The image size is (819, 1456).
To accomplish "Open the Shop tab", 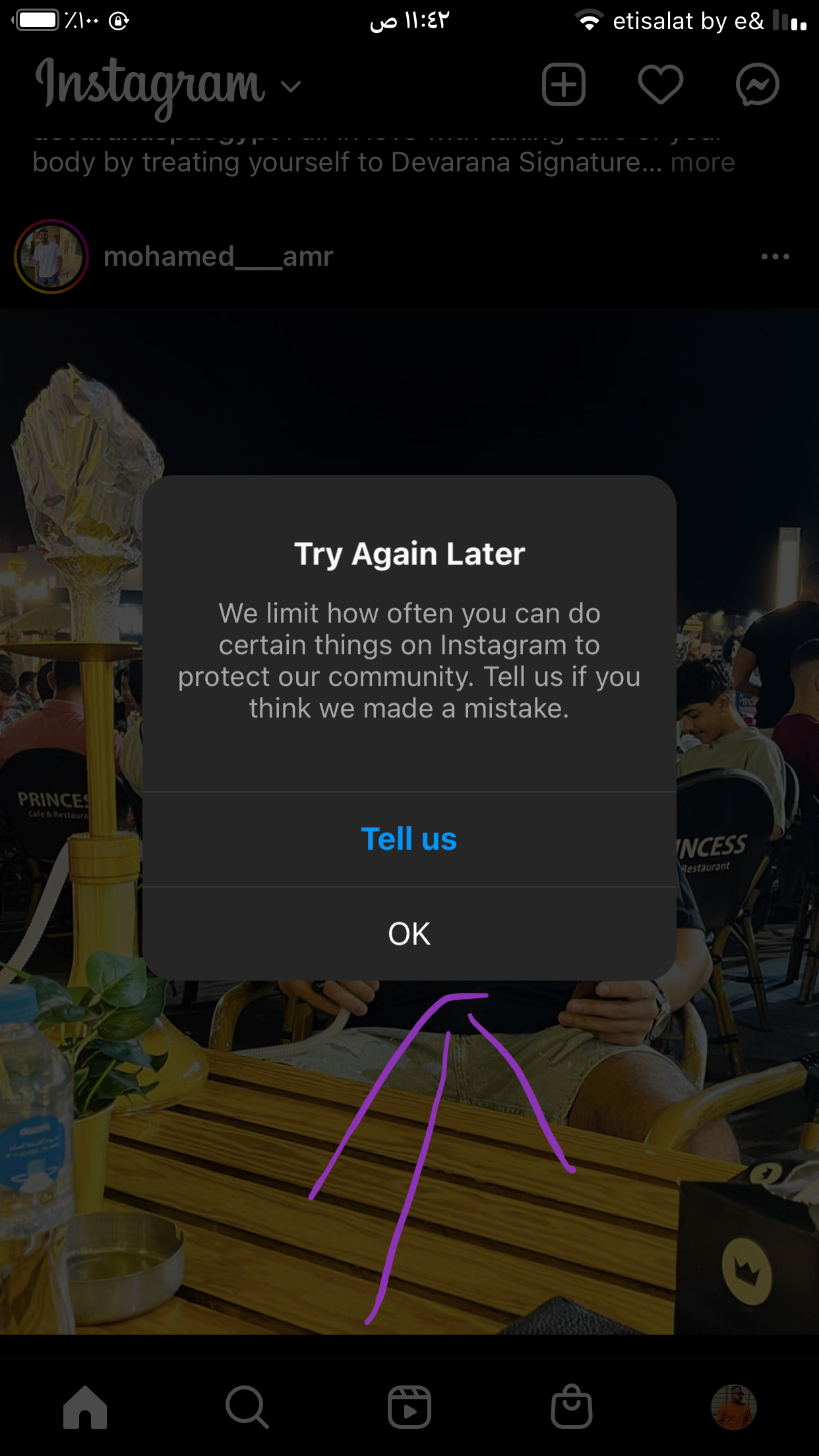I will click(571, 1407).
